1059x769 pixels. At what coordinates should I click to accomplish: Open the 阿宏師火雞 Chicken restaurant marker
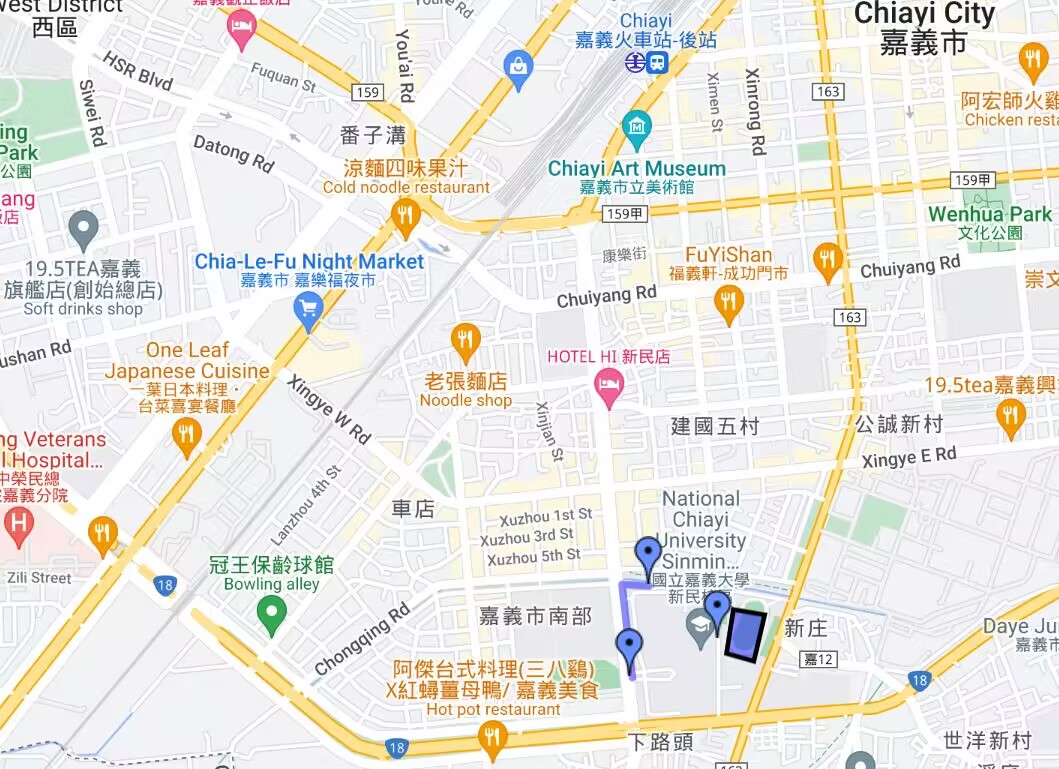1033,61
